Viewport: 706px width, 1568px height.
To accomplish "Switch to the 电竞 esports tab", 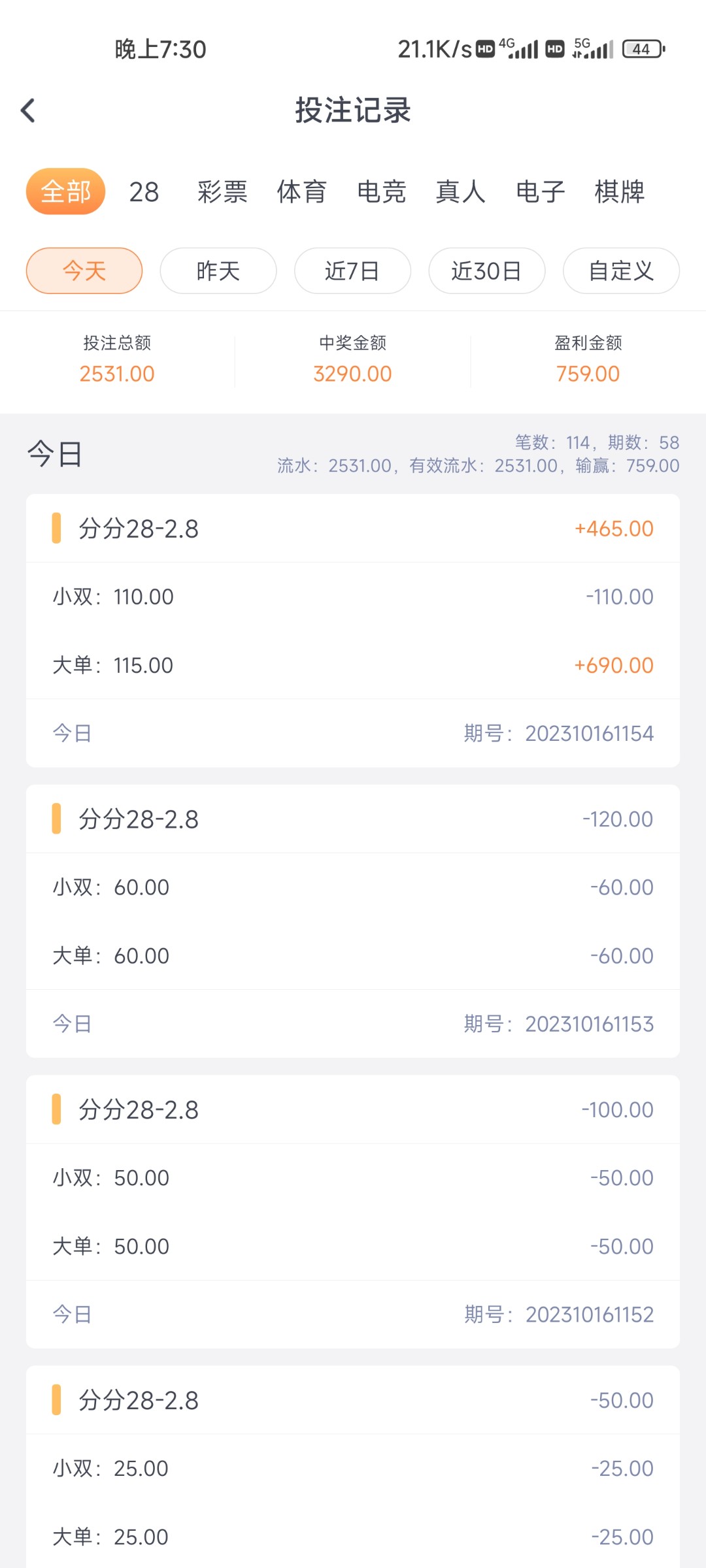I will click(x=382, y=191).
